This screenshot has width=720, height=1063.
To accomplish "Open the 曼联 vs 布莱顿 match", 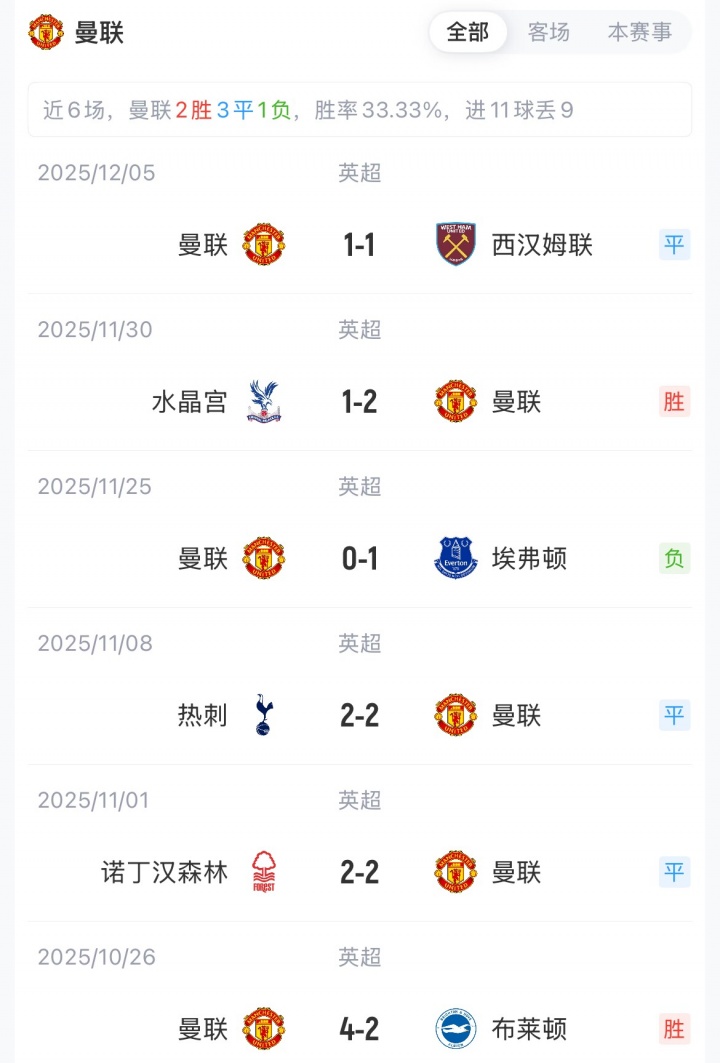I will [x=359, y=1028].
